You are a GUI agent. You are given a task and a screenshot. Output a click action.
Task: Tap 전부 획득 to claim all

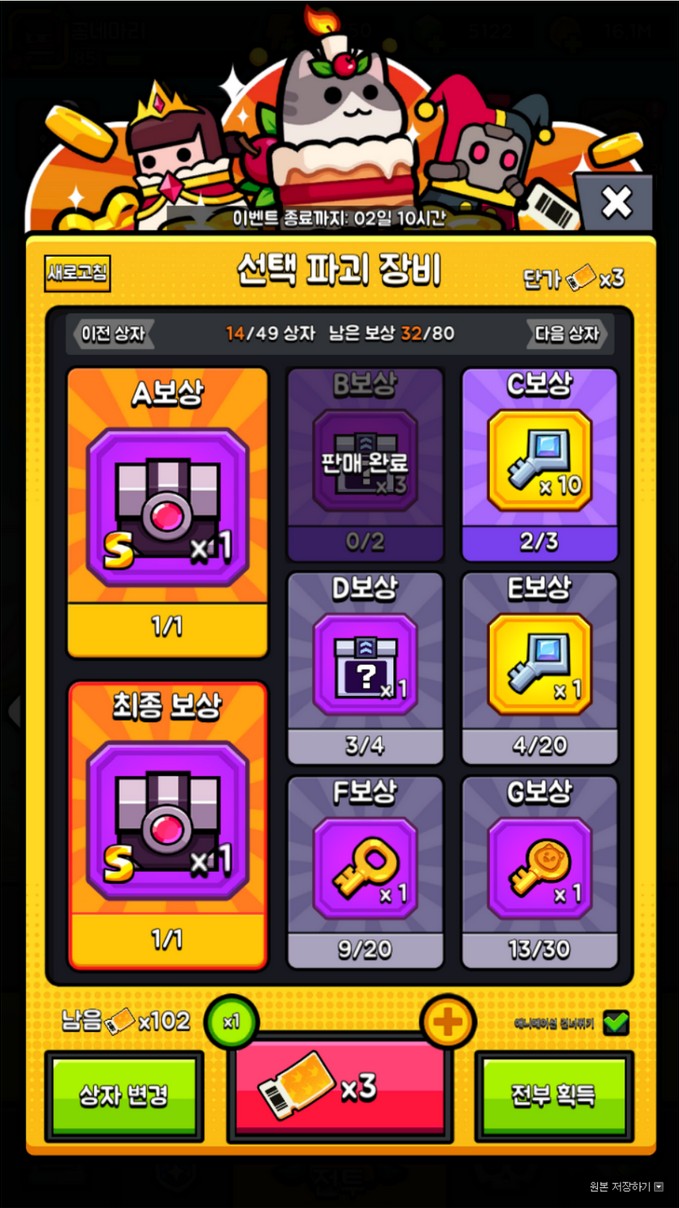tap(553, 1096)
